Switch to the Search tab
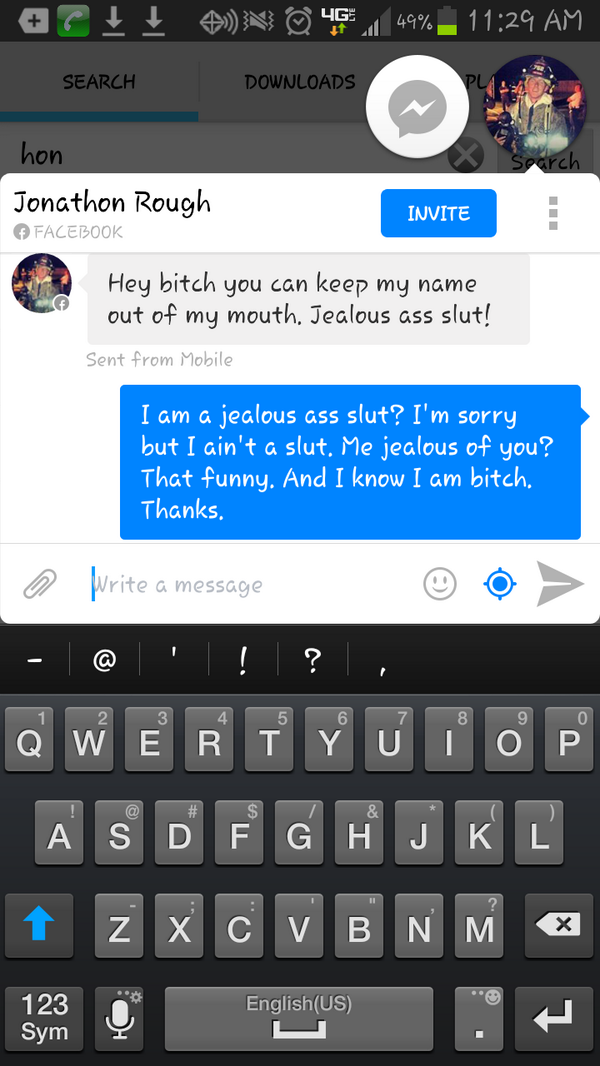 point(98,82)
